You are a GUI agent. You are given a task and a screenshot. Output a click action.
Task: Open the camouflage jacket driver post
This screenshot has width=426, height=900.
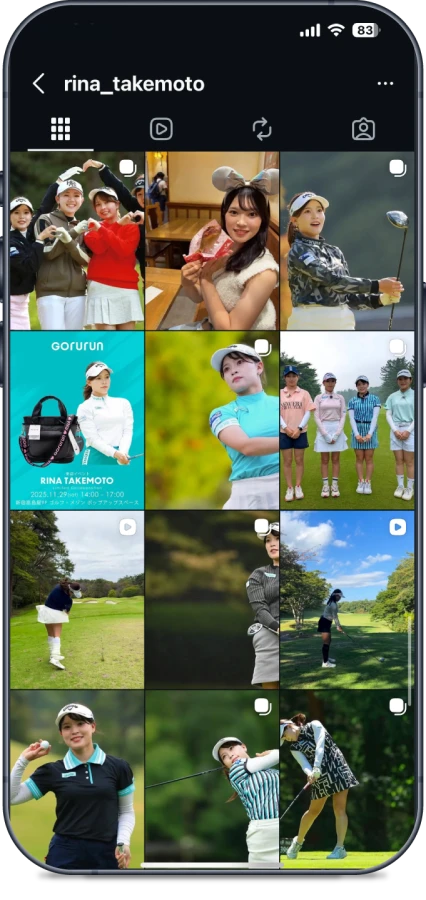coord(347,240)
